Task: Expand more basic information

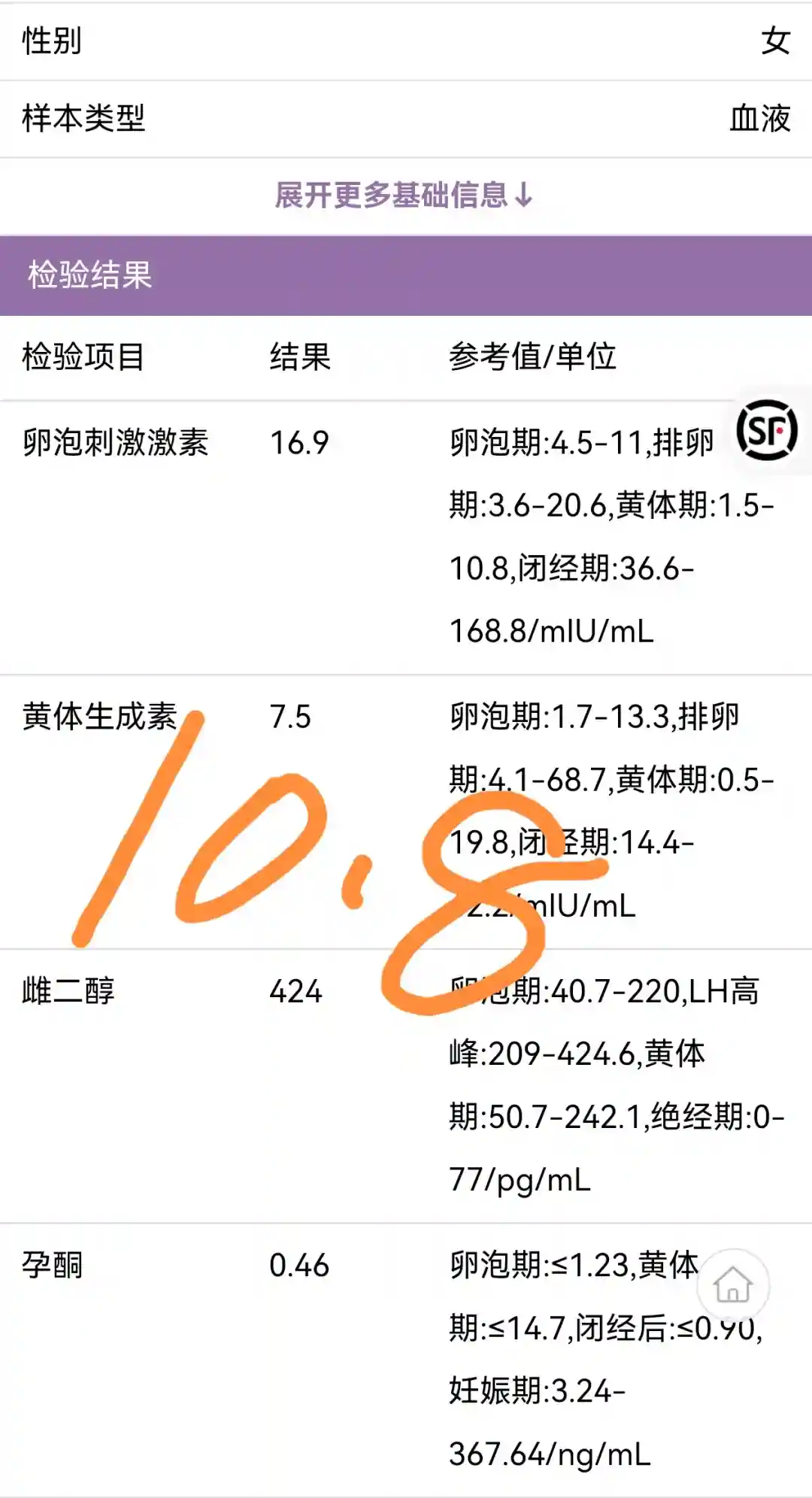Action: [404, 196]
